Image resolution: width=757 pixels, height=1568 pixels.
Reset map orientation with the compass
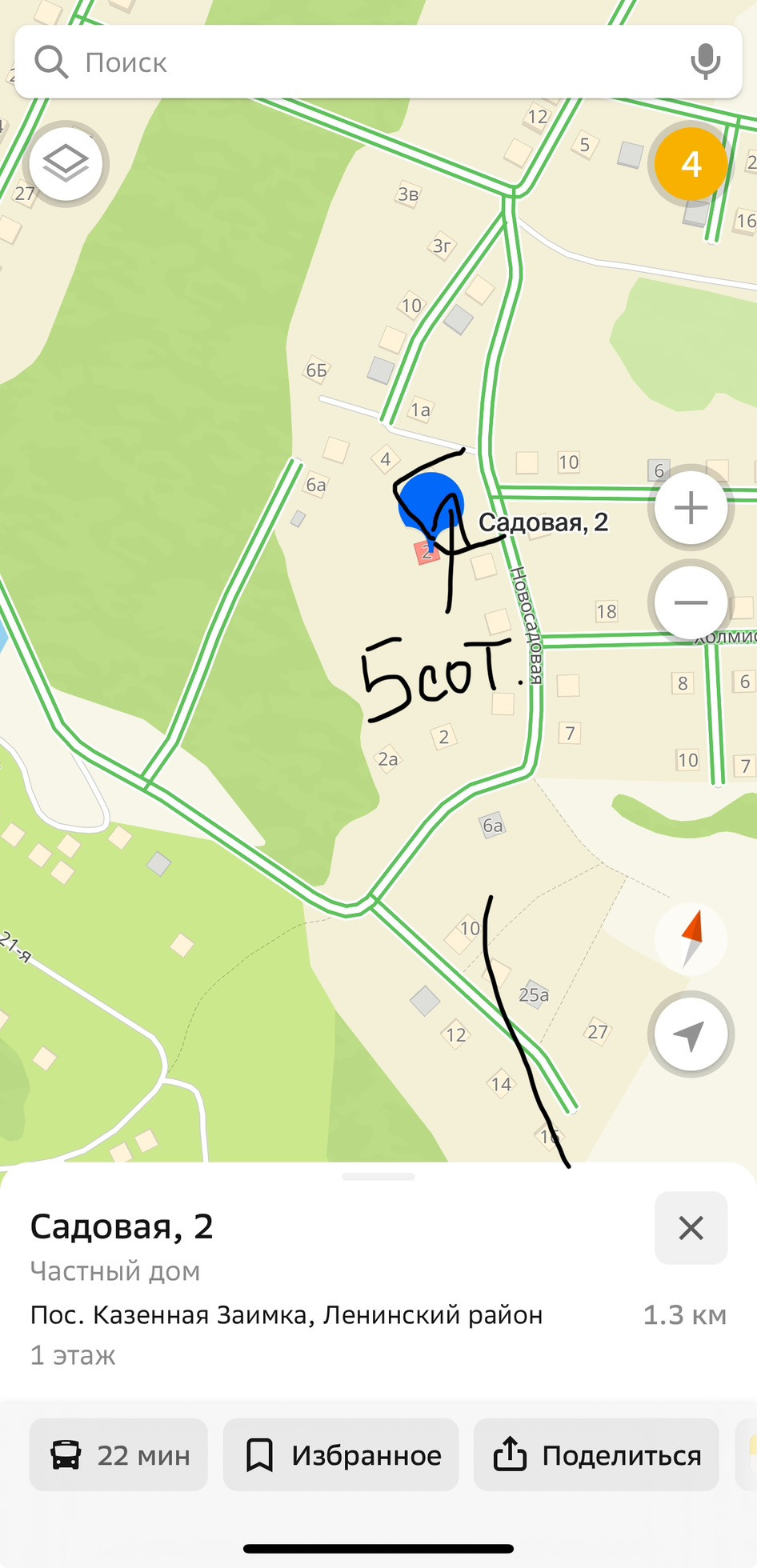click(x=691, y=939)
